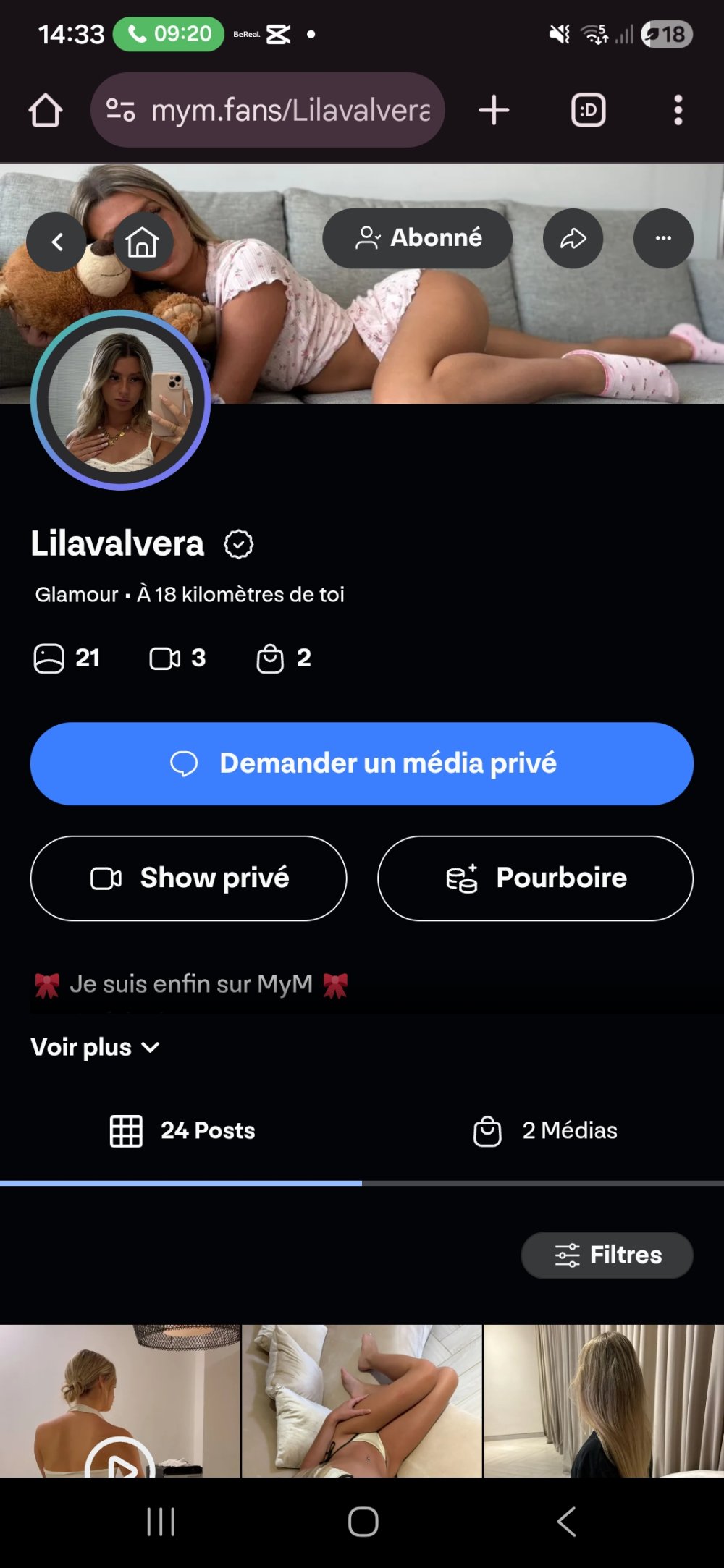724x1568 pixels.
Task: Play the first video post in grid
Action: click(120, 1462)
